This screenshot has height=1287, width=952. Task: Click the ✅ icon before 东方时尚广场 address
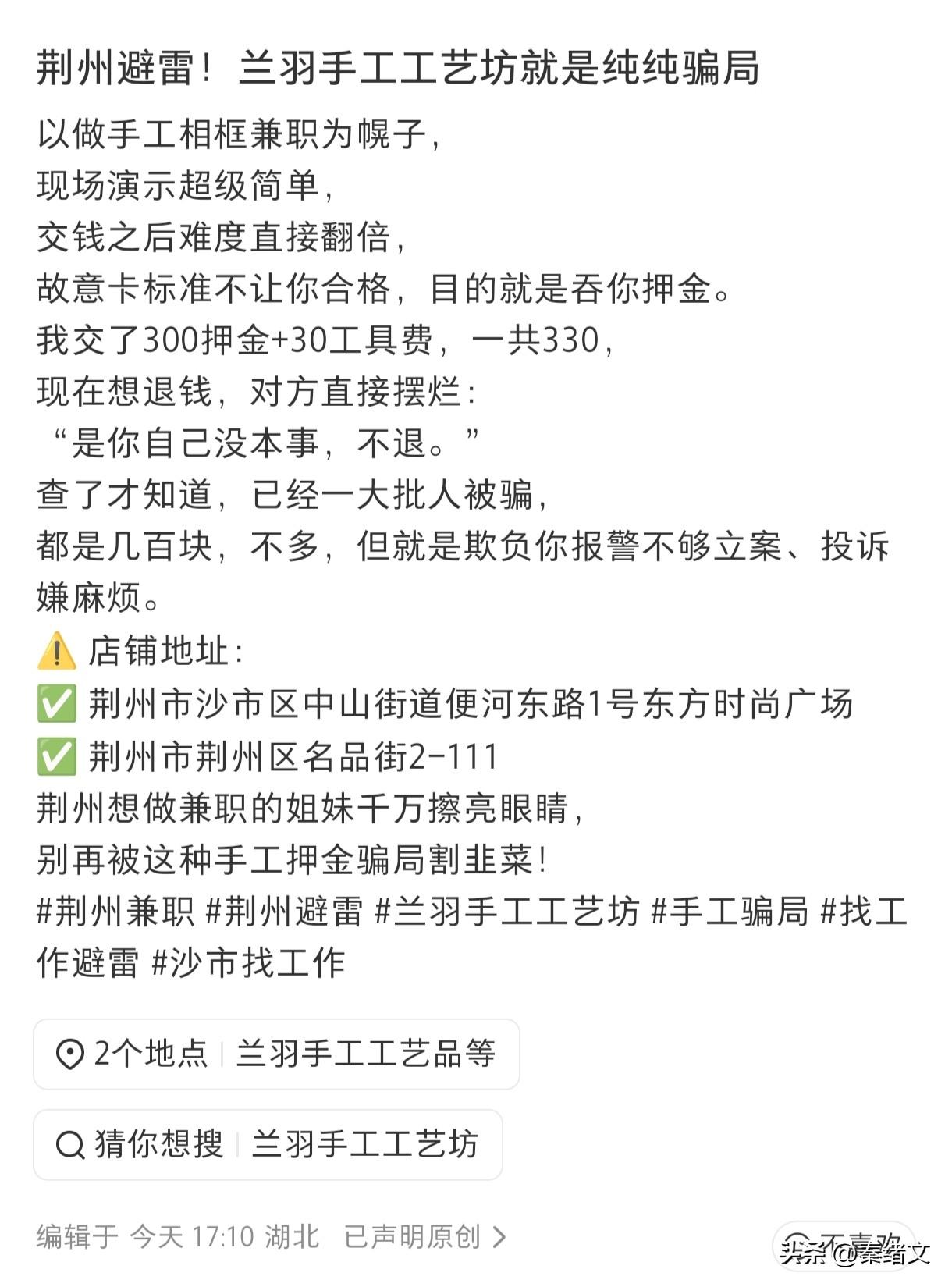(55, 703)
